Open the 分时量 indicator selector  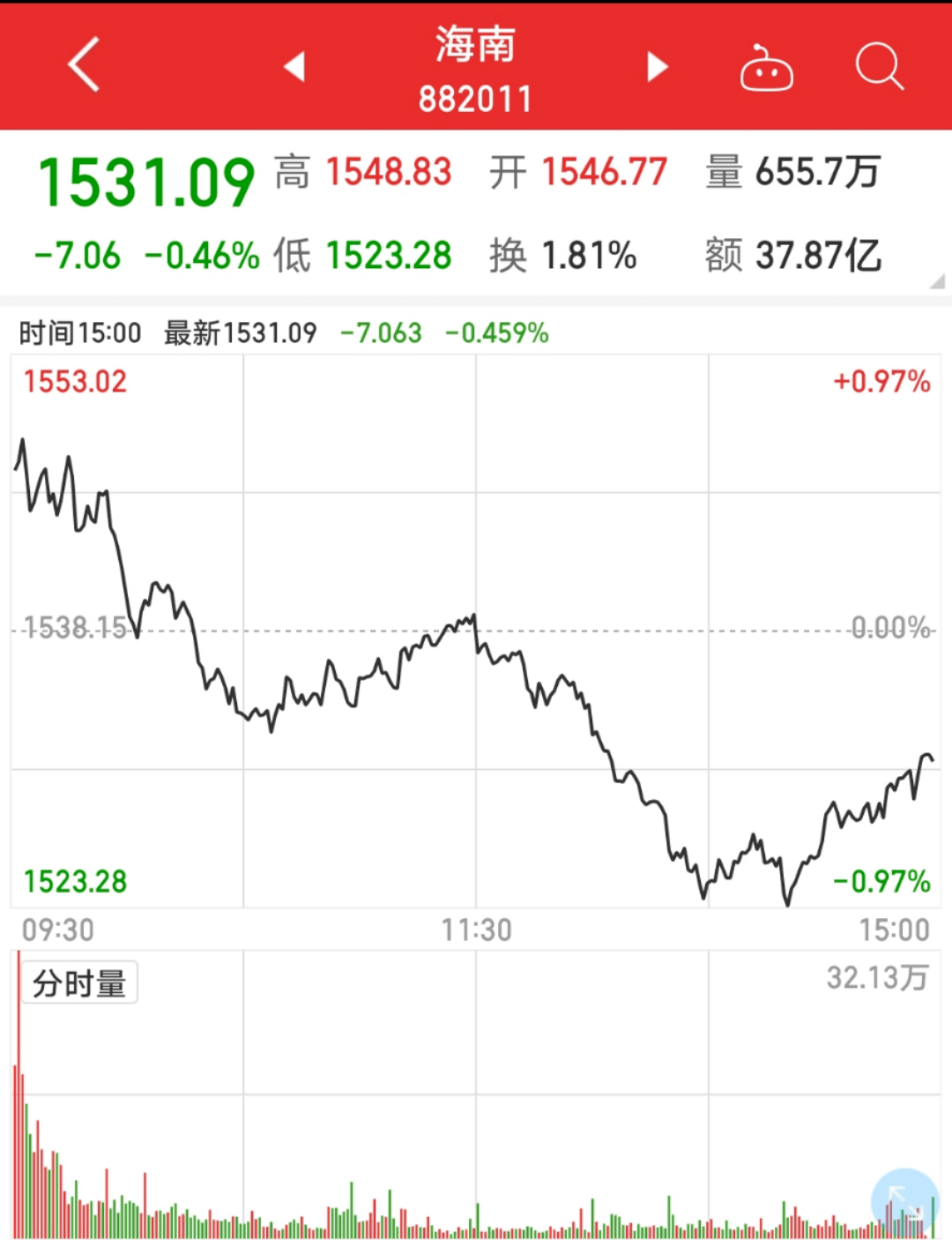[79, 983]
